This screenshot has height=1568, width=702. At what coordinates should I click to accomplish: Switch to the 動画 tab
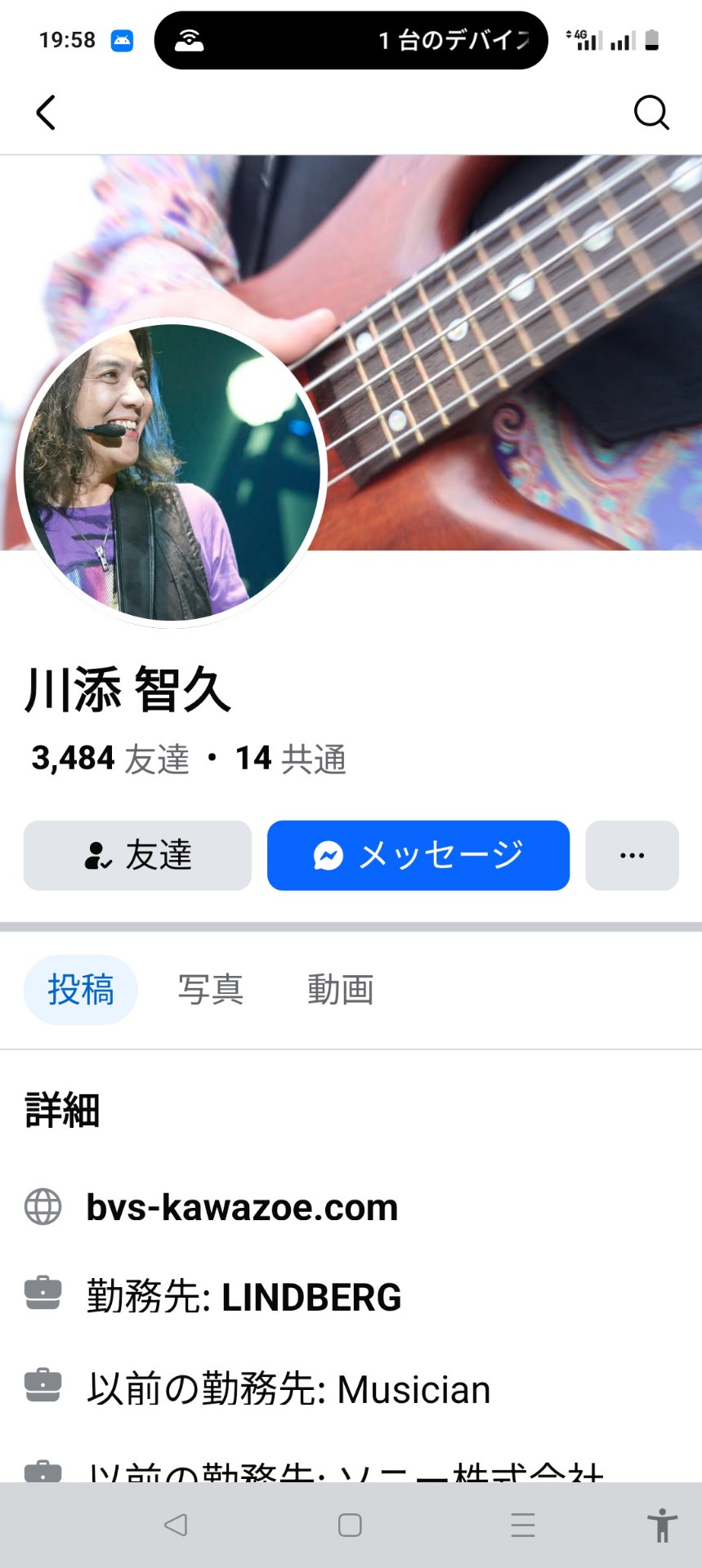[341, 990]
